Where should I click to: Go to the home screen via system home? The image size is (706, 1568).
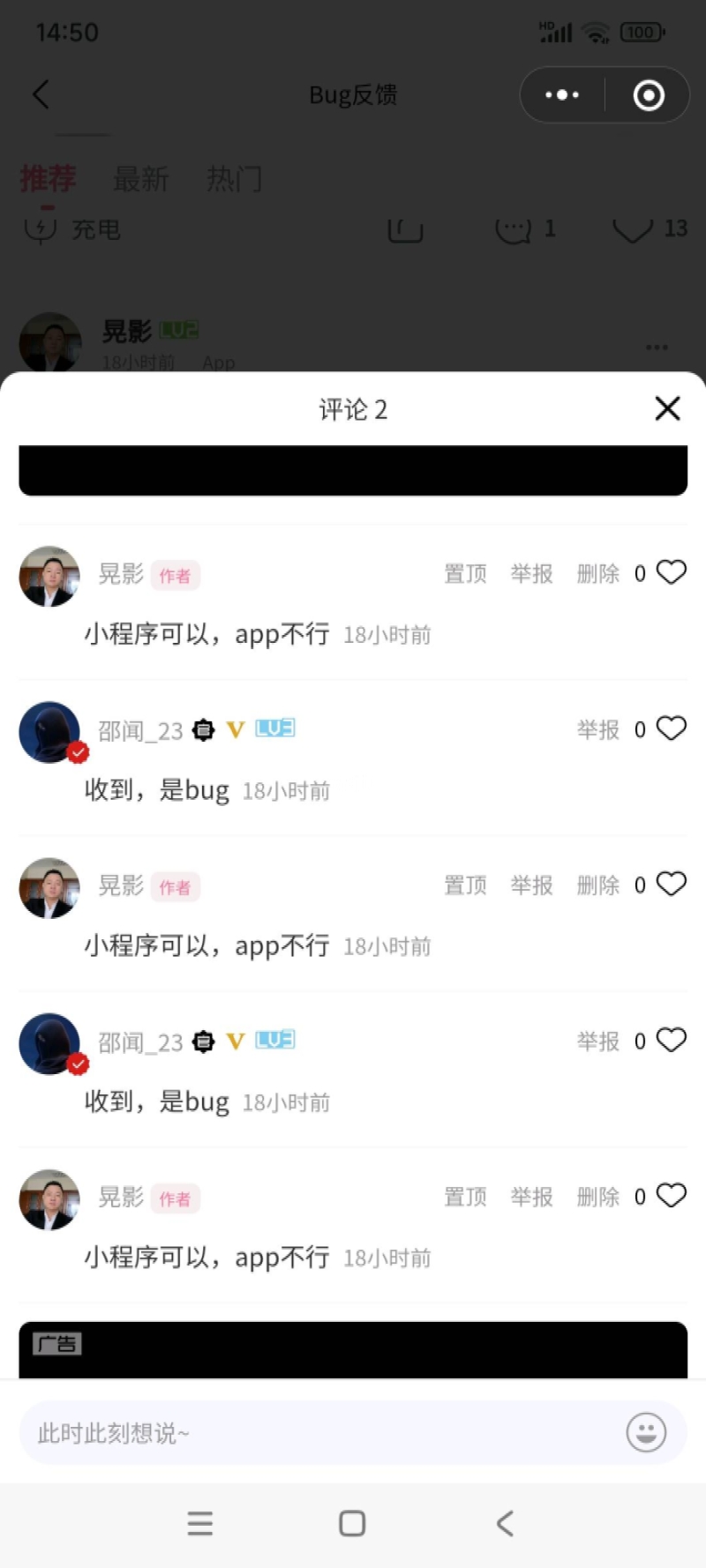click(352, 1523)
